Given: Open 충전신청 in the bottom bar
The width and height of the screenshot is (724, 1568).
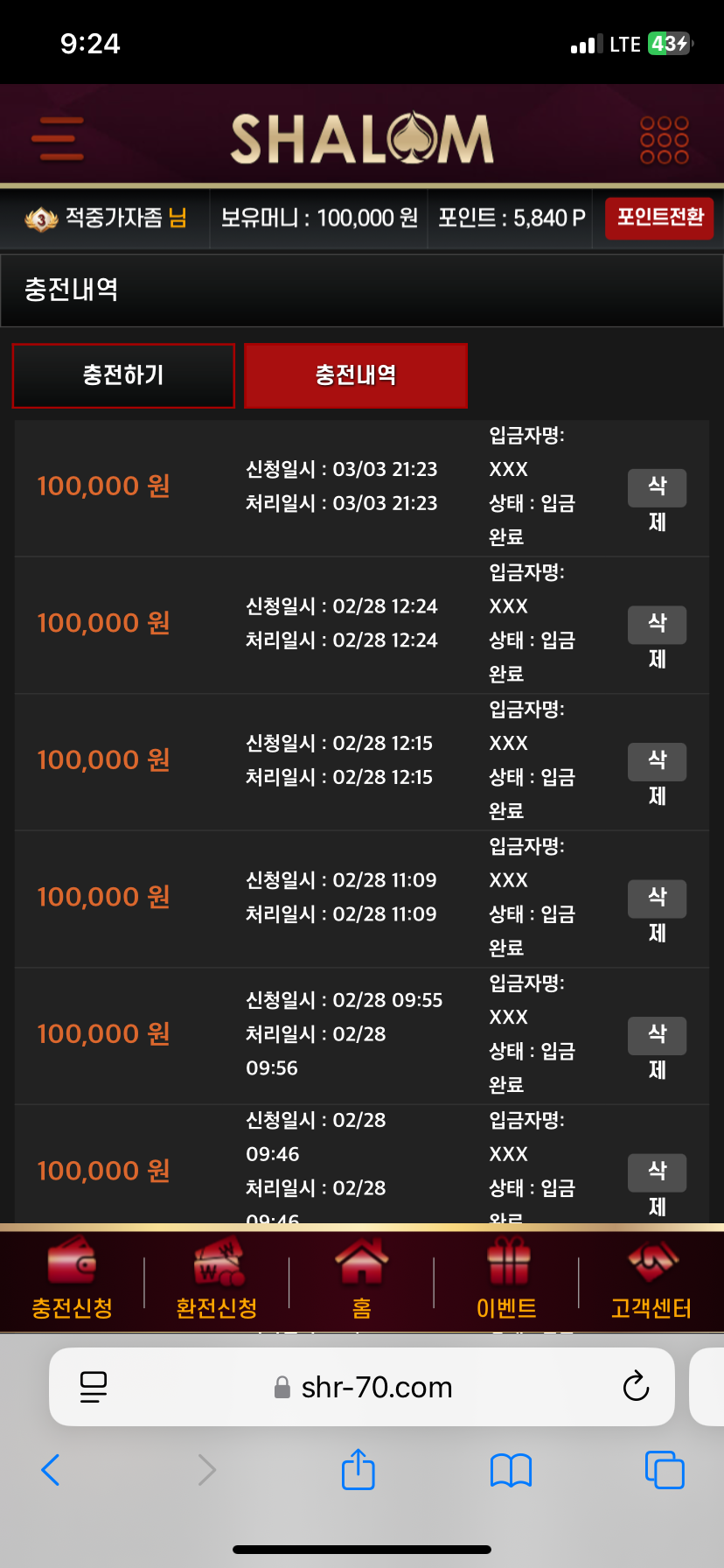Looking at the screenshot, I should coord(72,1278).
